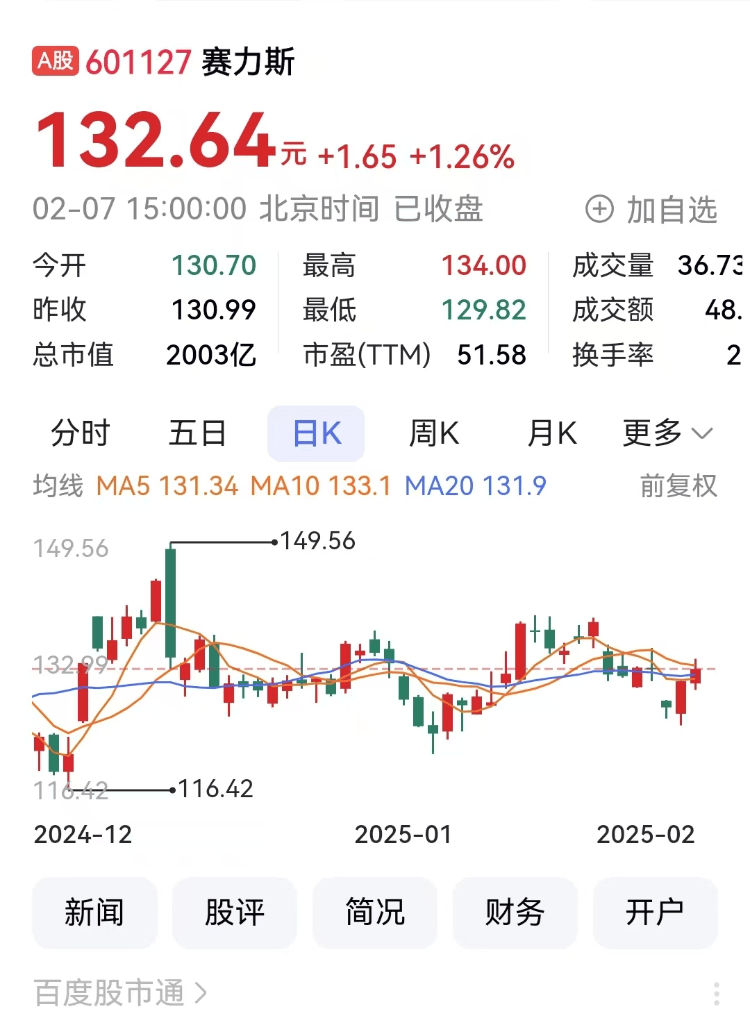Switch to the 分时 chart tab
Screen dimensions: 750x1018
pyautogui.click(x=80, y=433)
